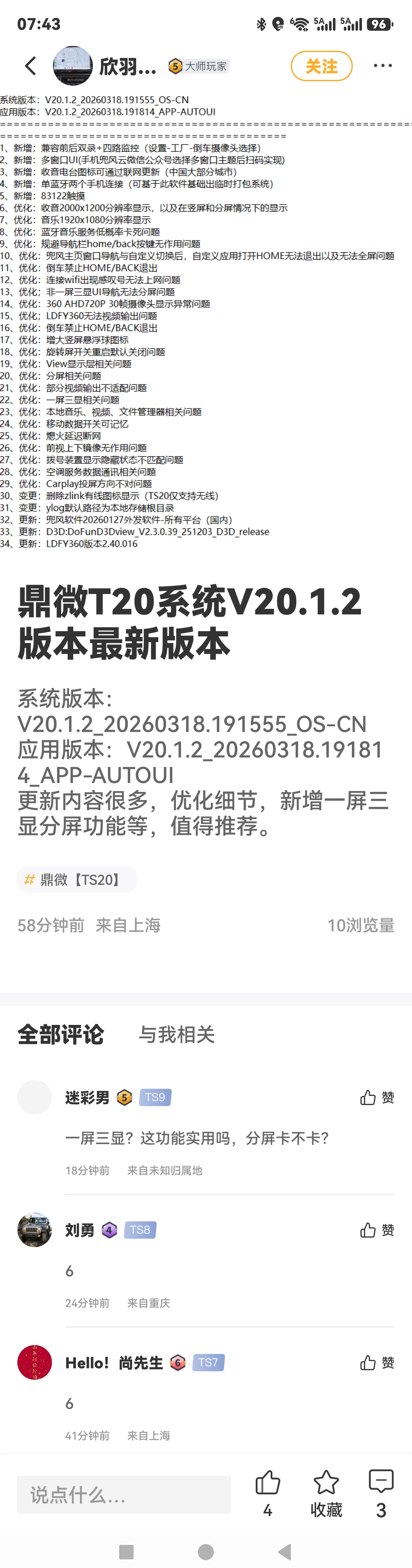Go back with the top-left arrow

click(30, 66)
